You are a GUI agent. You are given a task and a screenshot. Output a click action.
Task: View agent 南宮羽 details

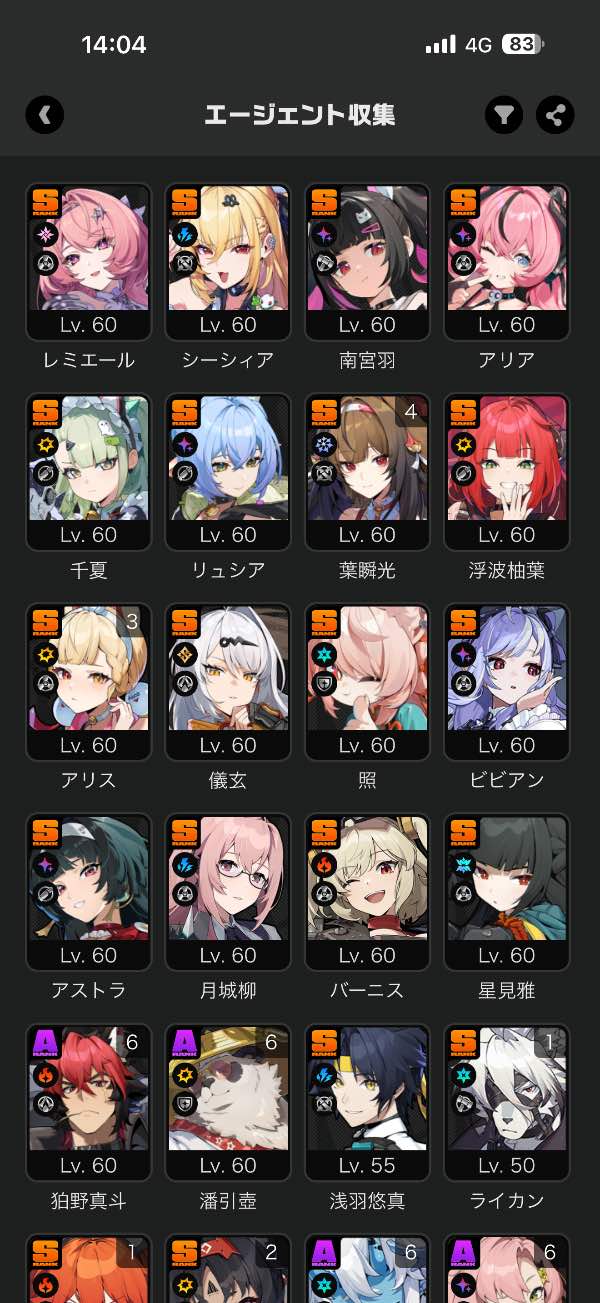(368, 263)
